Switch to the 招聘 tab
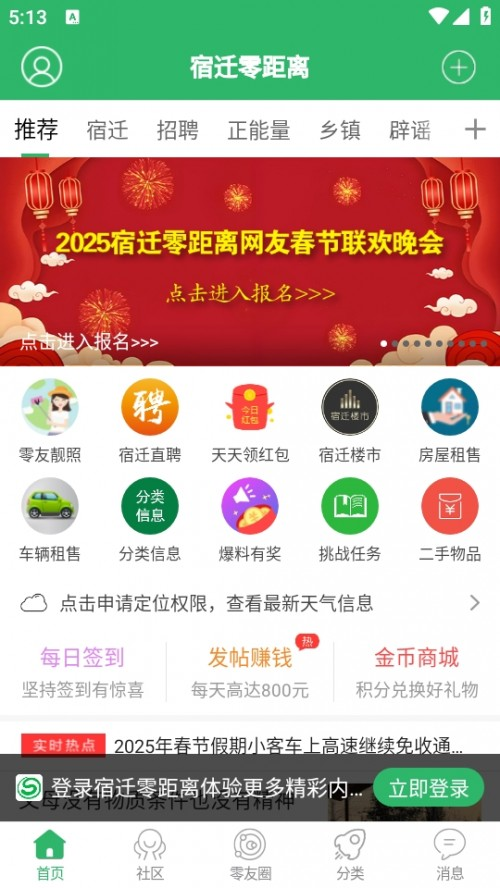 (x=178, y=130)
